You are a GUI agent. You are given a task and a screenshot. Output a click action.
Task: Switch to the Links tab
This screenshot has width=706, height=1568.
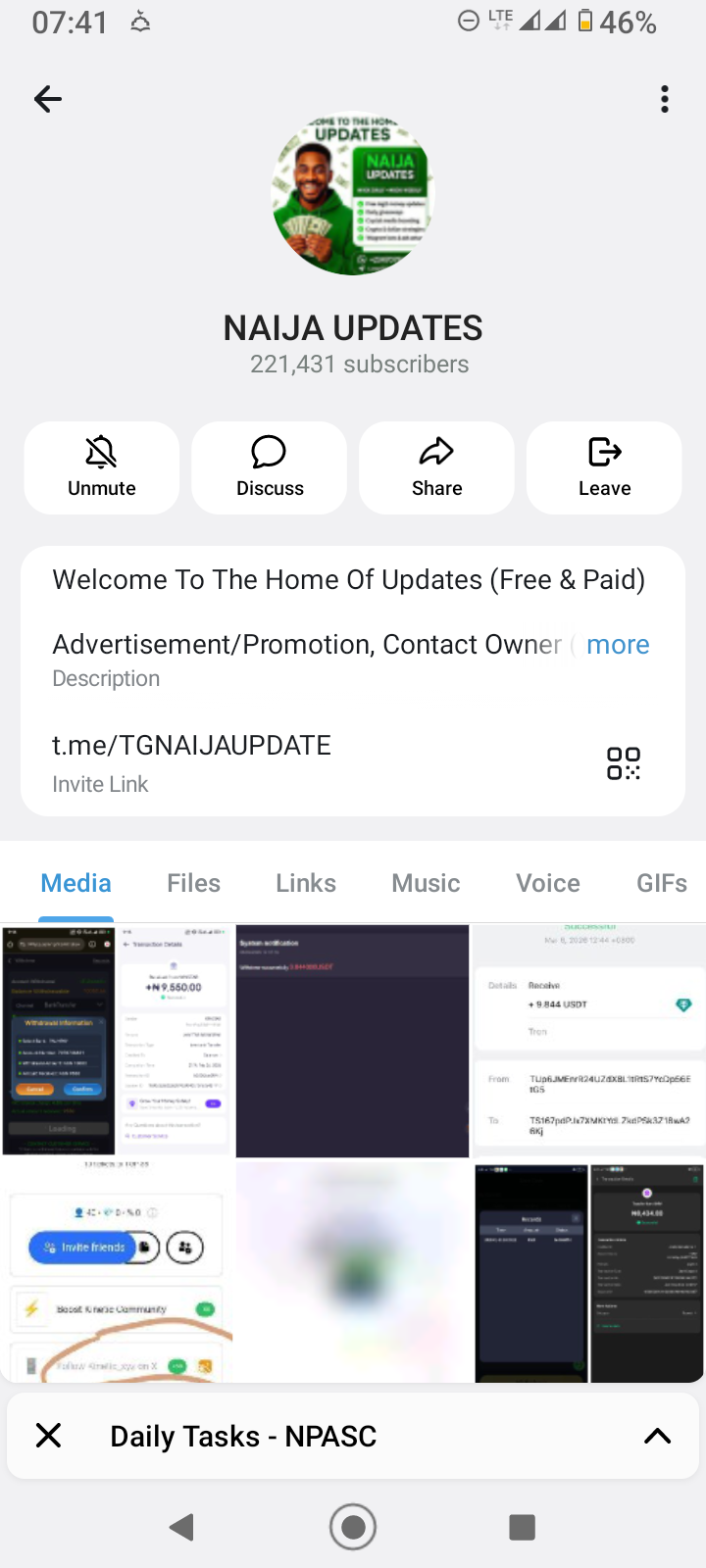click(306, 883)
